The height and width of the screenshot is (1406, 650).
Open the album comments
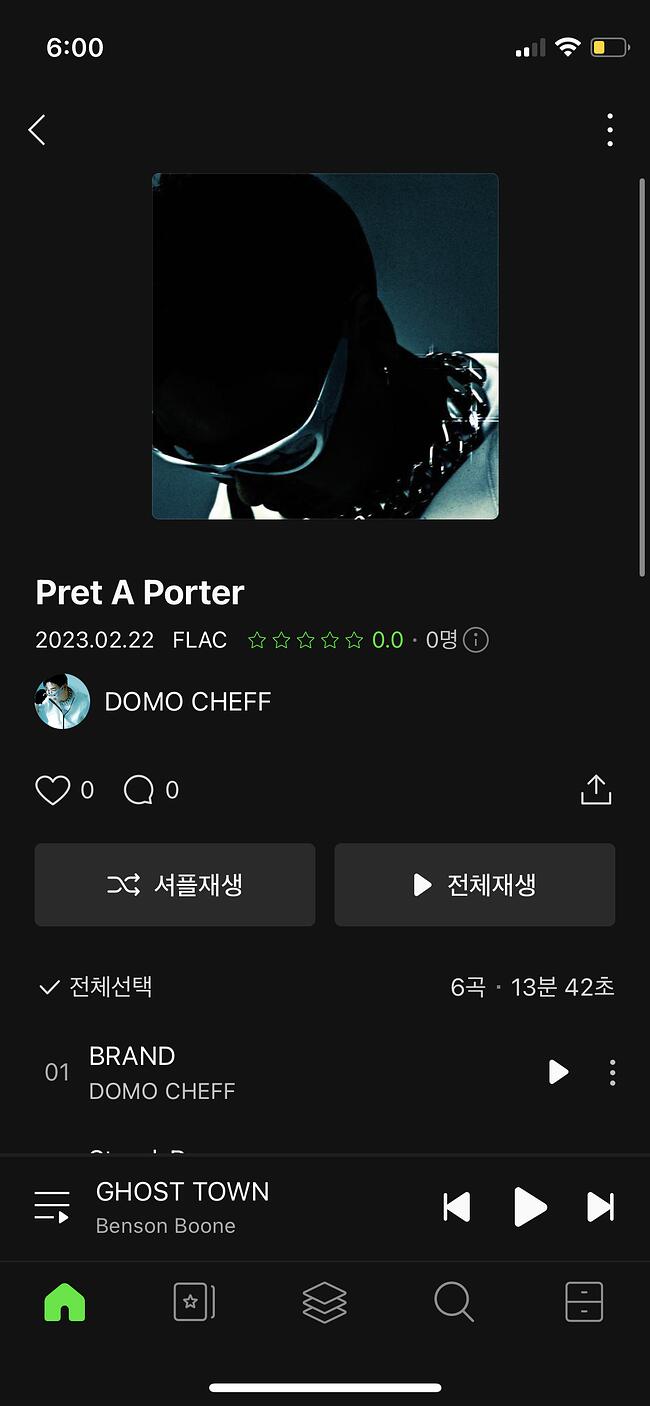click(138, 791)
